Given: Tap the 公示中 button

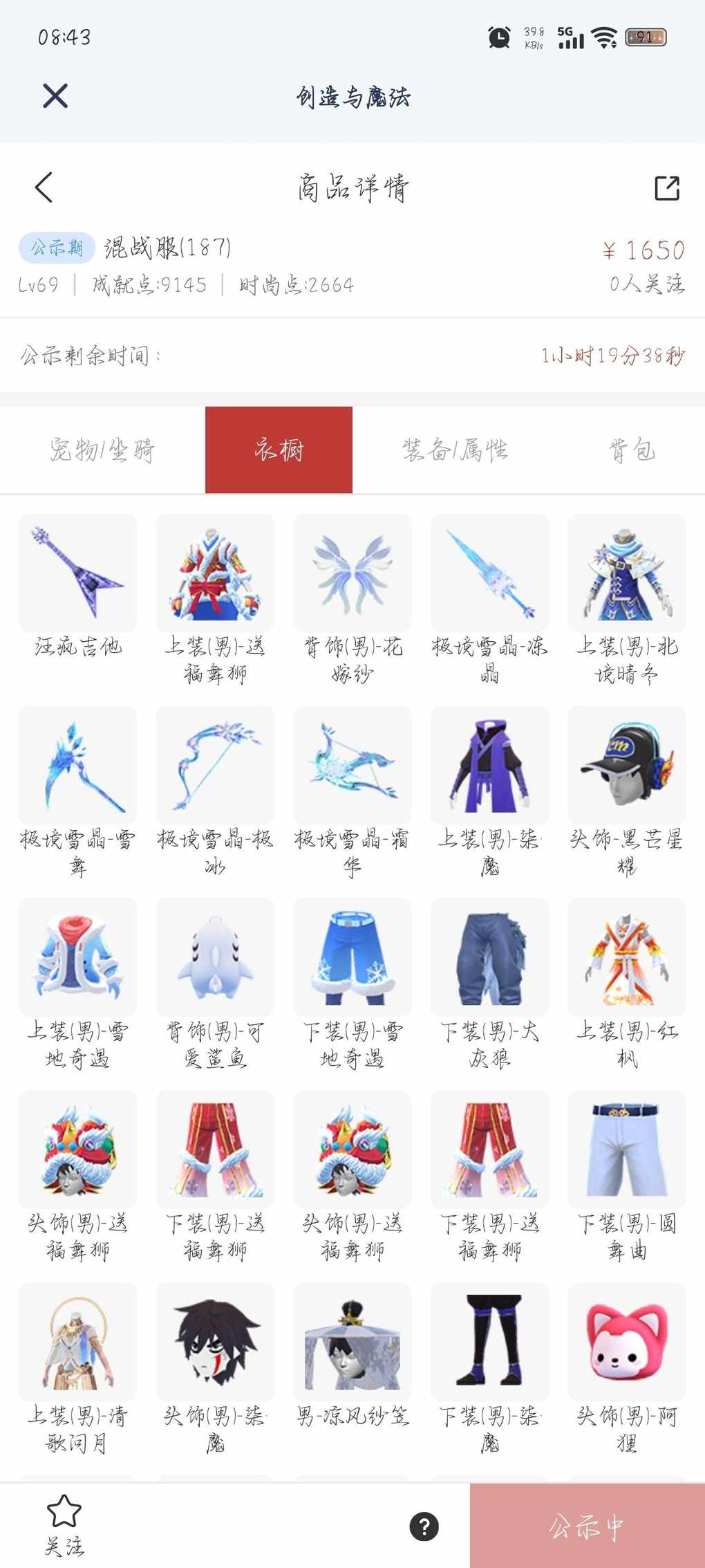Looking at the screenshot, I should click(587, 1526).
